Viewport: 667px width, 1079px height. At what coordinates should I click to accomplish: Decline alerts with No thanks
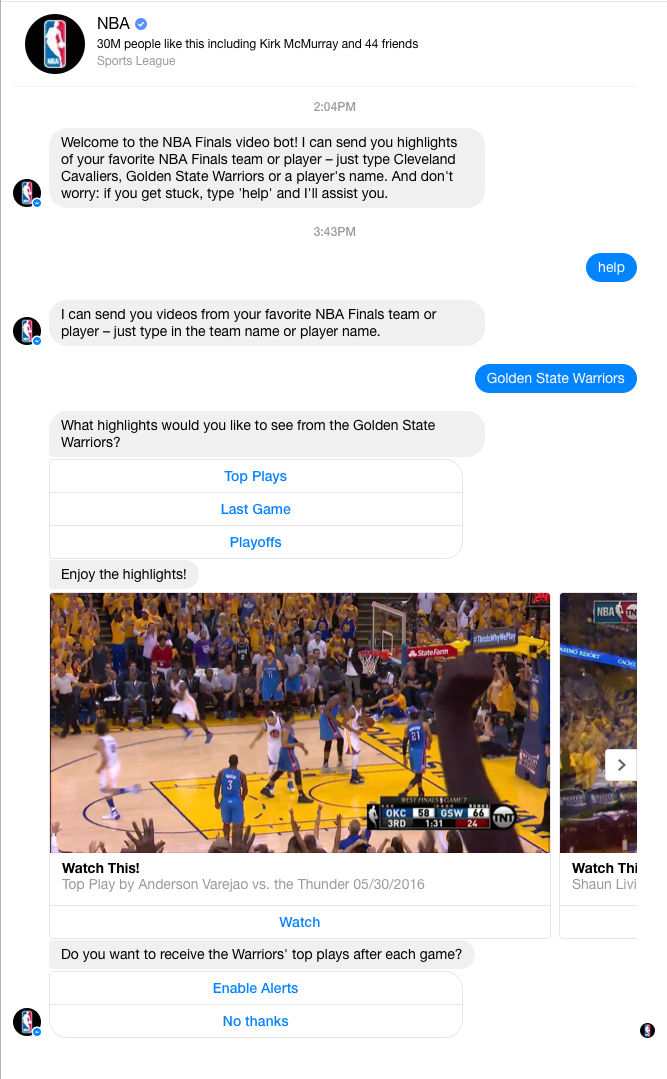click(255, 1021)
